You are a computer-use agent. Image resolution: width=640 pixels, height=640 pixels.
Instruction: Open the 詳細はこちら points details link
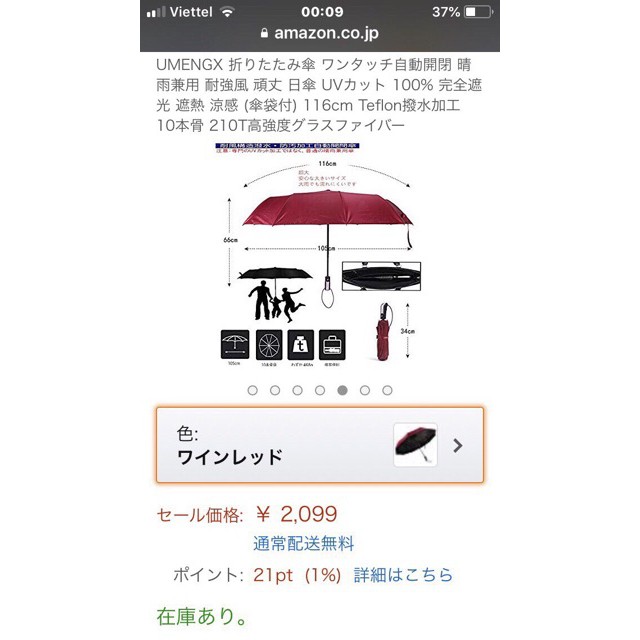403,575
